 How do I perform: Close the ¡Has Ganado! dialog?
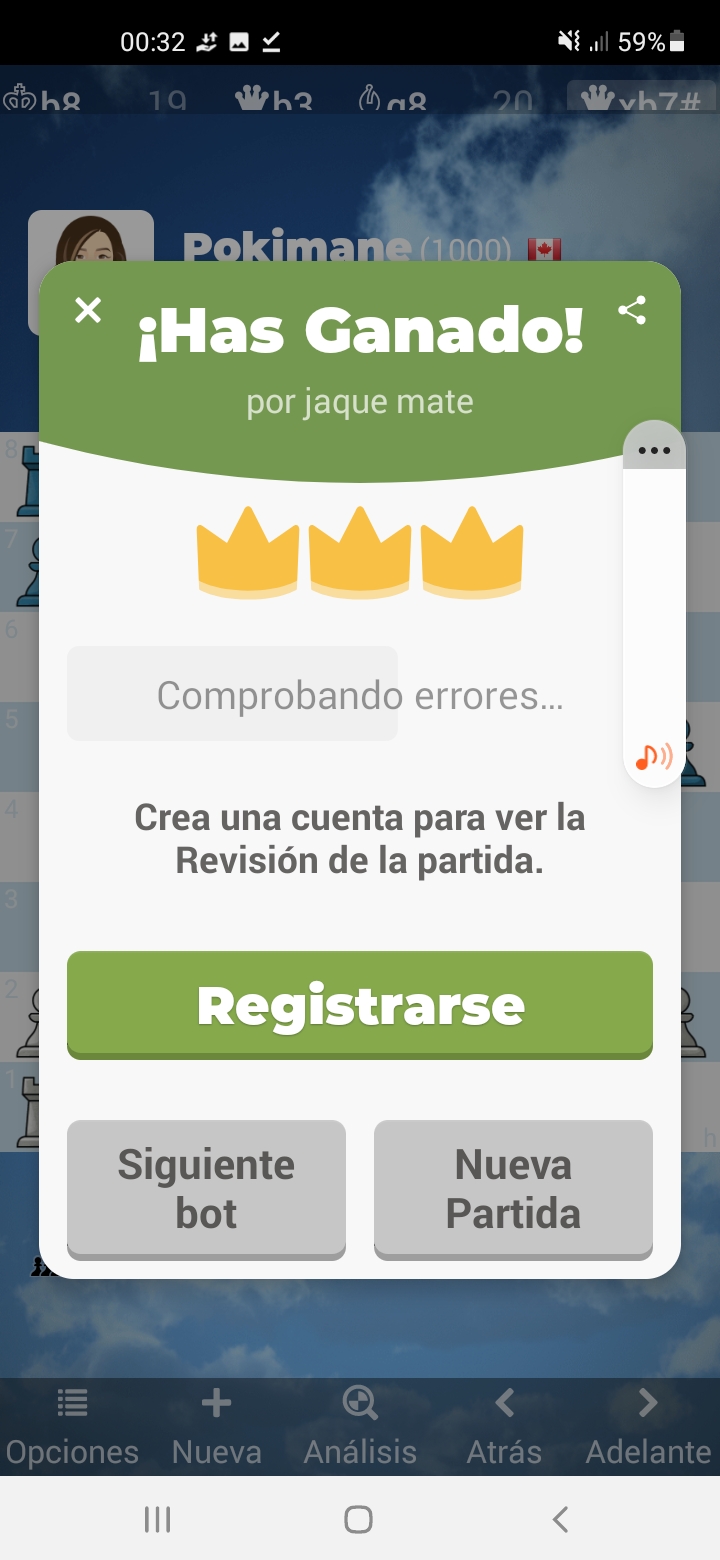click(88, 311)
